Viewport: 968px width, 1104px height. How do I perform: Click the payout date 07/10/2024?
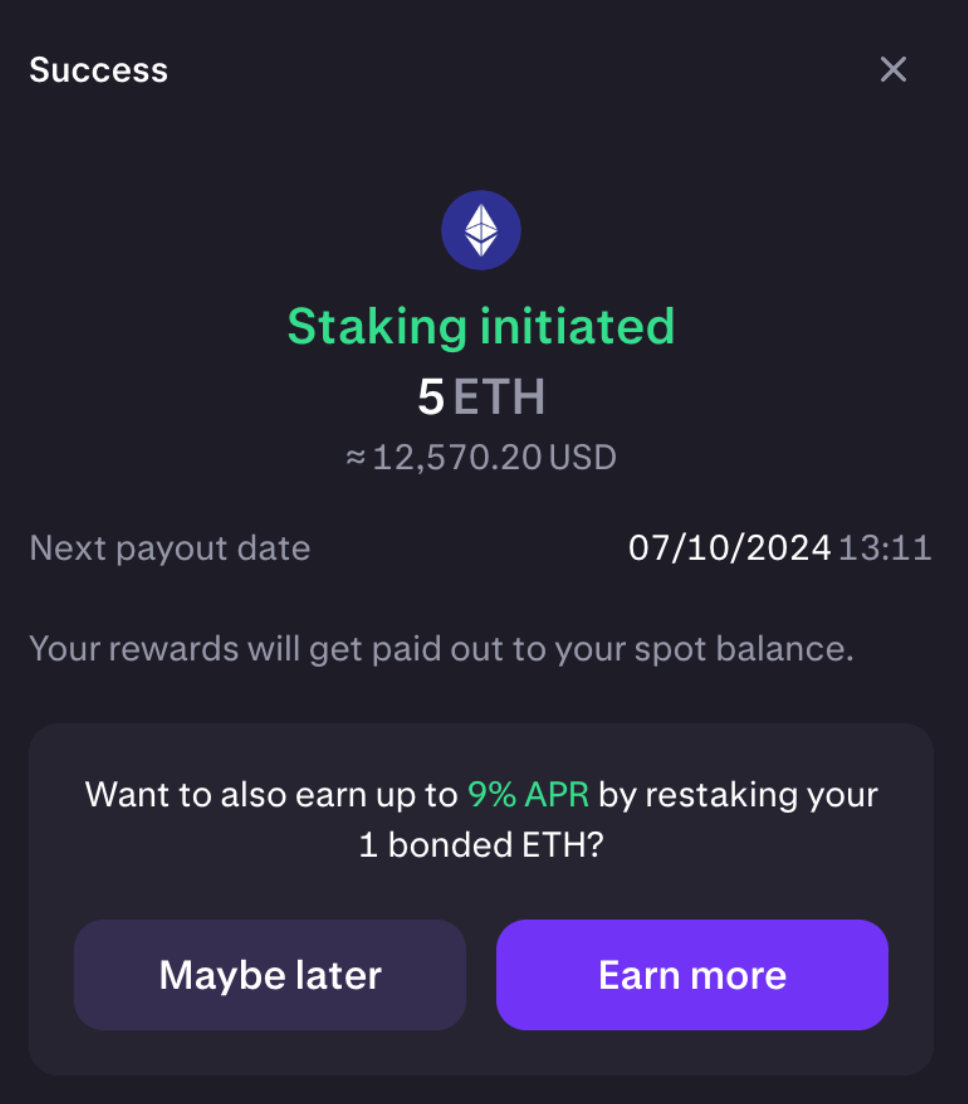tap(727, 546)
